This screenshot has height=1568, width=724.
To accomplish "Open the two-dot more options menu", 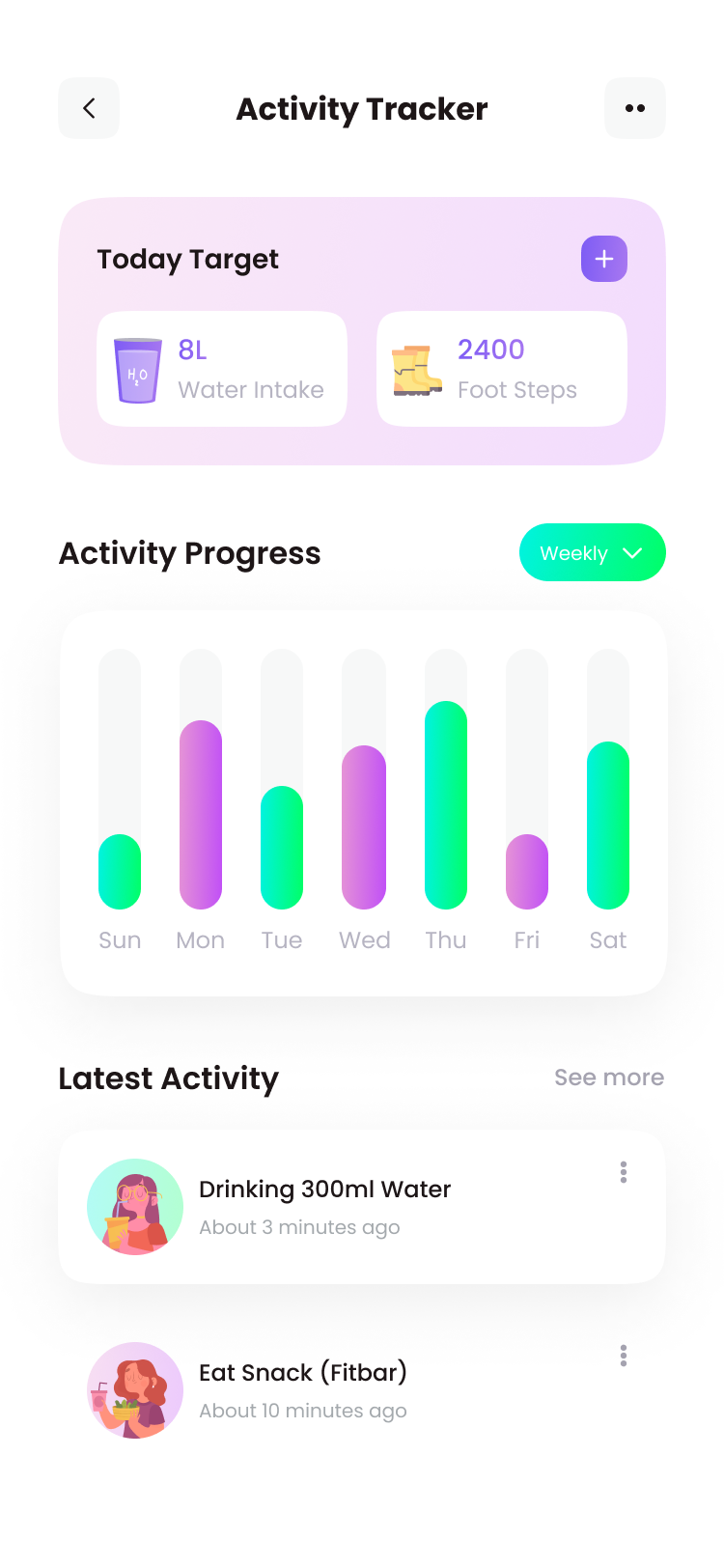I will (635, 108).
